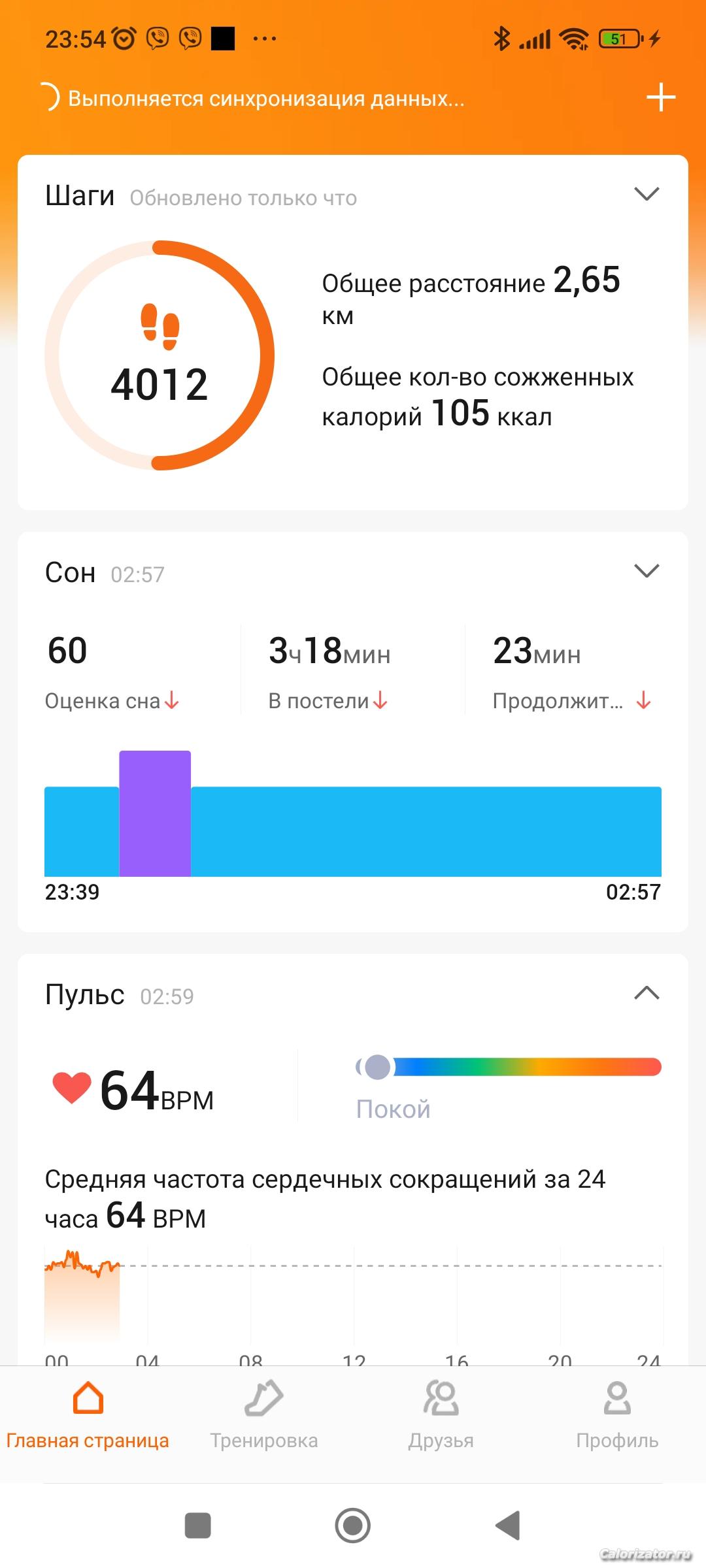Open the Пульс 64 BPM heart rate details
This screenshot has width=706, height=1568.
(157, 1090)
